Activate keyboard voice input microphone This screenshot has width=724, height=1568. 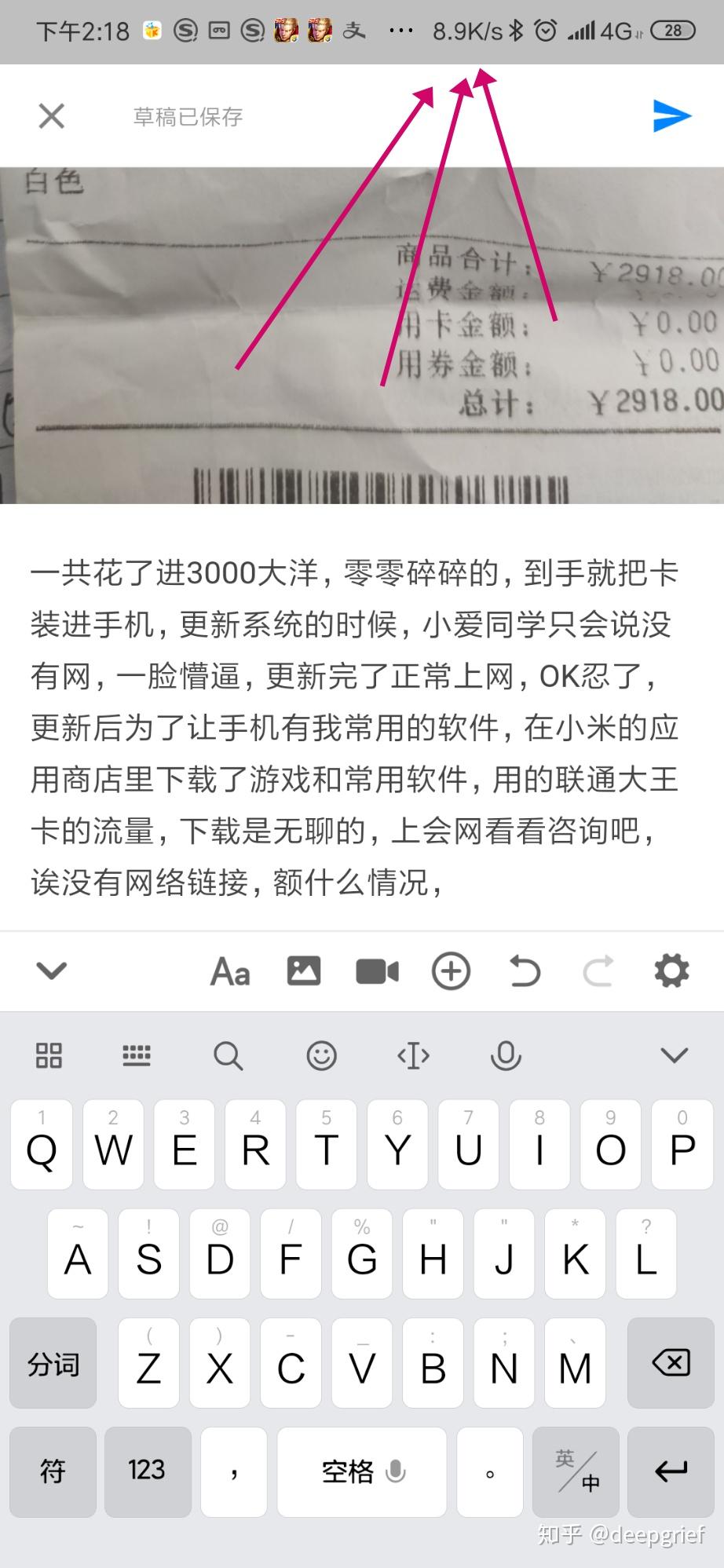point(506,1055)
